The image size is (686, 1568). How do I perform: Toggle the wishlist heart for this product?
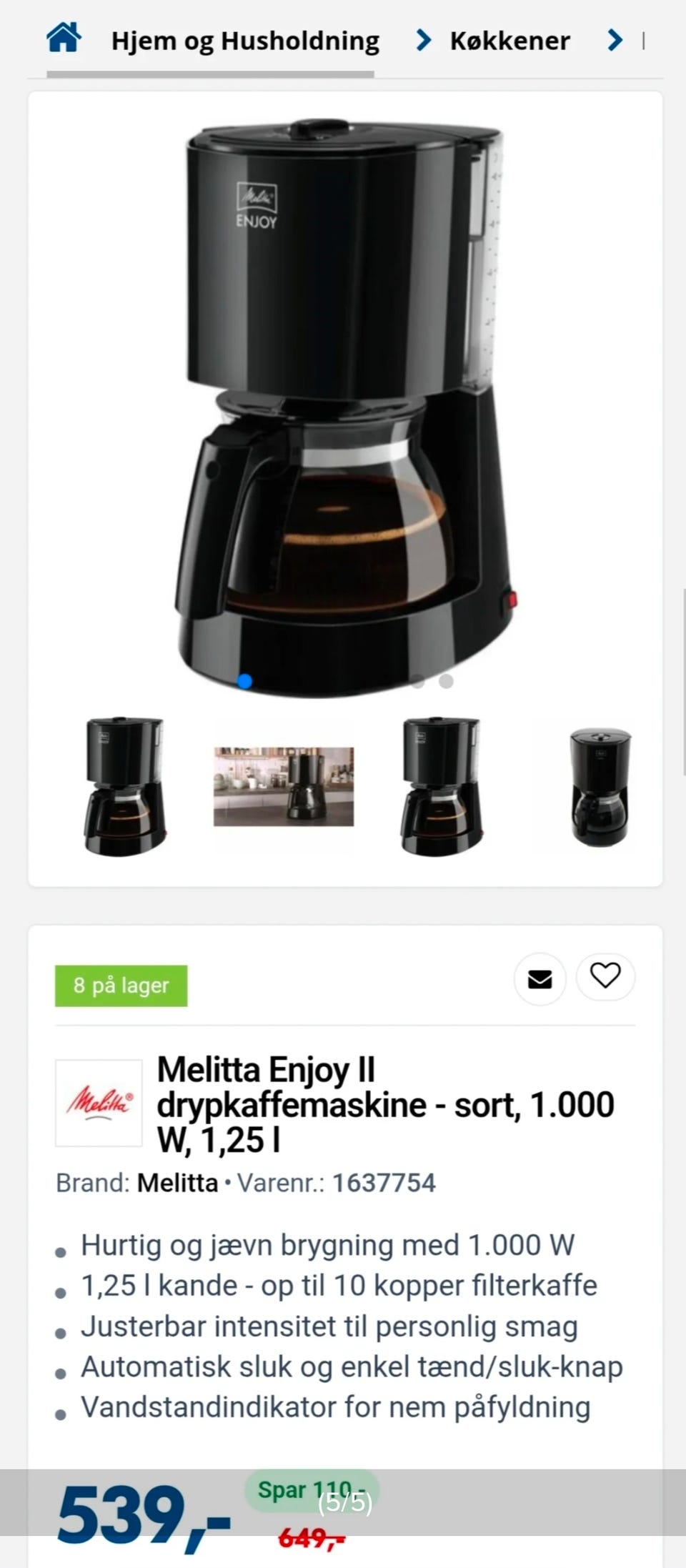(605, 980)
